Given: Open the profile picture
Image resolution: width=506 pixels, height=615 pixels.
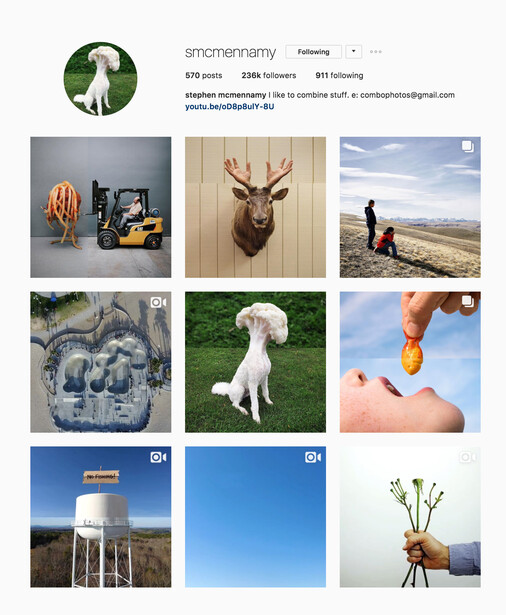Looking at the screenshot, I should [100, 79].
